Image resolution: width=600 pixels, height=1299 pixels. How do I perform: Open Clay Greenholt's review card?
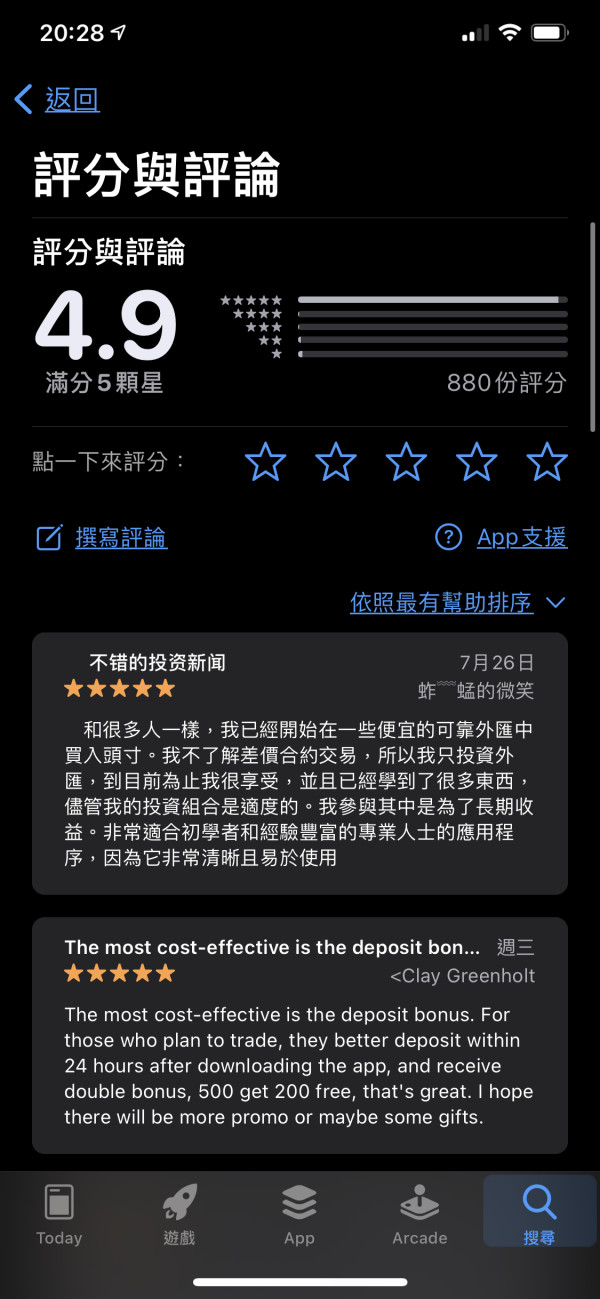click(x=300, y=1035)
